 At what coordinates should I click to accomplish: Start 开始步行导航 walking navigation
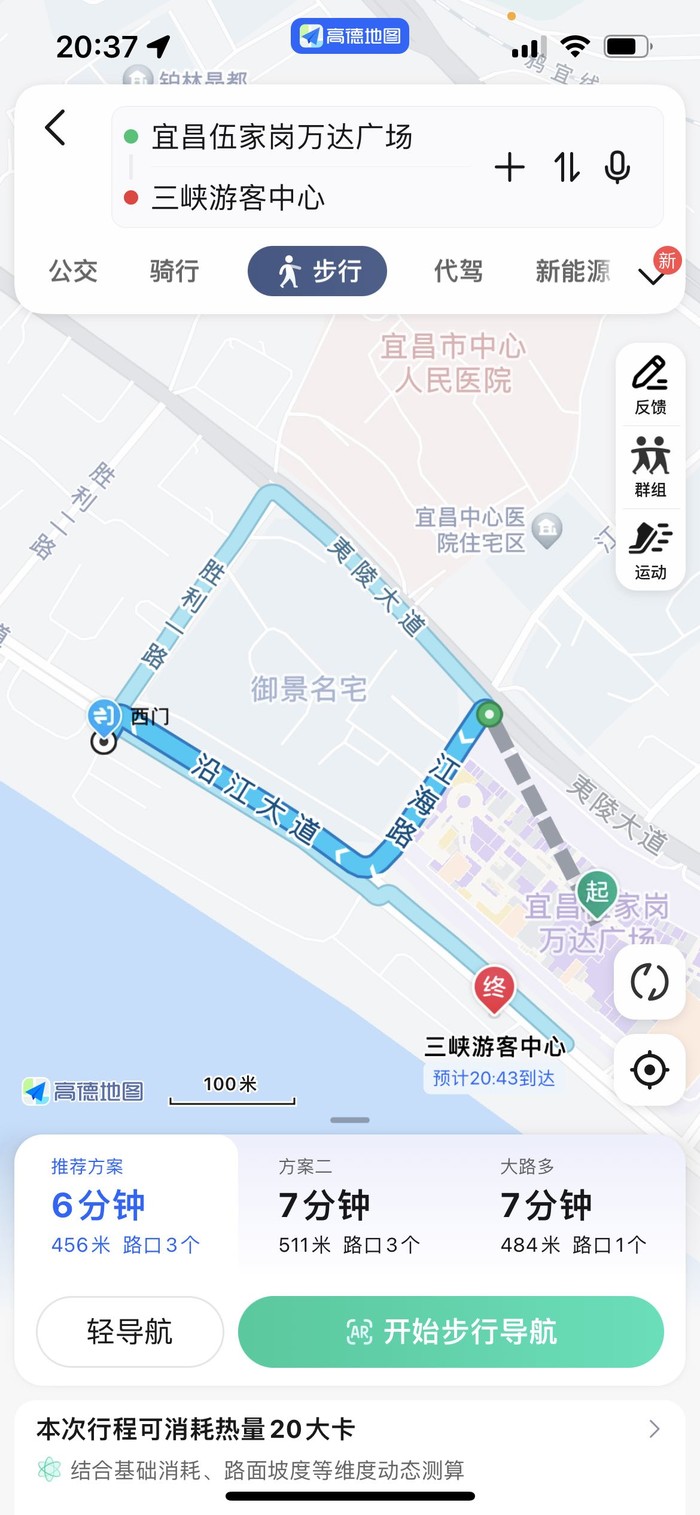coord(450,1332)
